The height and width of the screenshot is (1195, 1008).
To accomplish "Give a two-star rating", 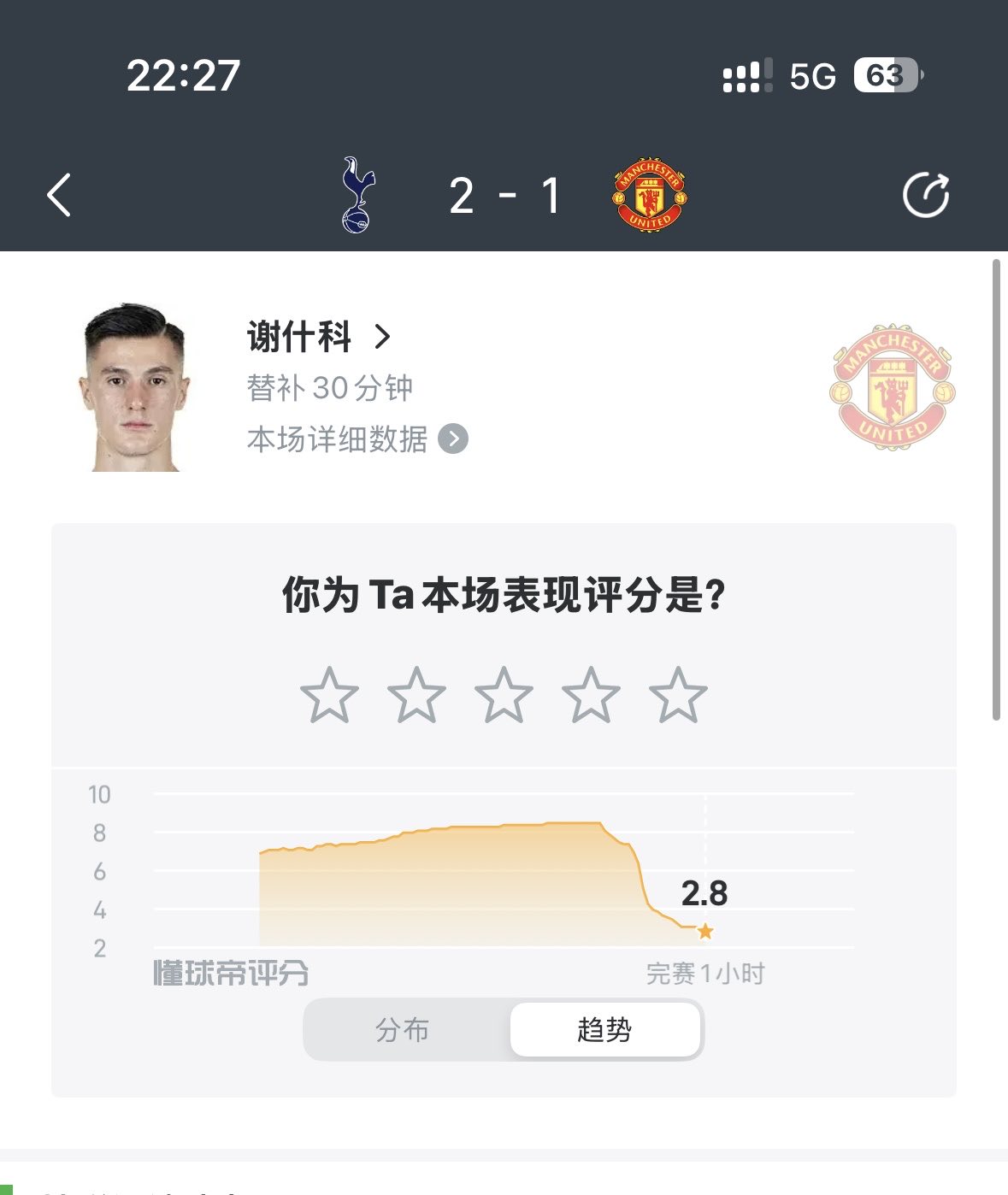I will pyautogui.click(x=416, y=695).
